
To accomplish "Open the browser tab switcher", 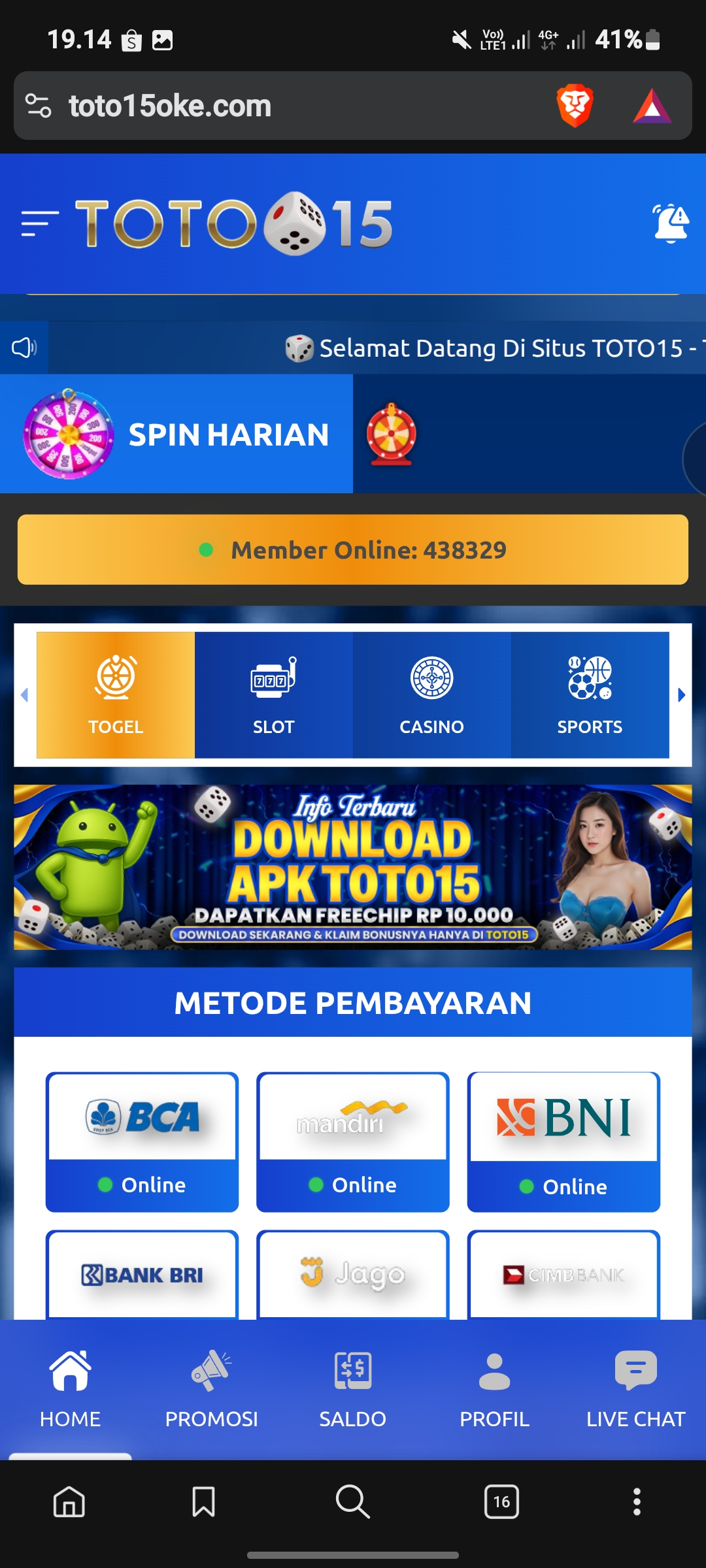I will pyautogui.click(x=501, y=1501).
